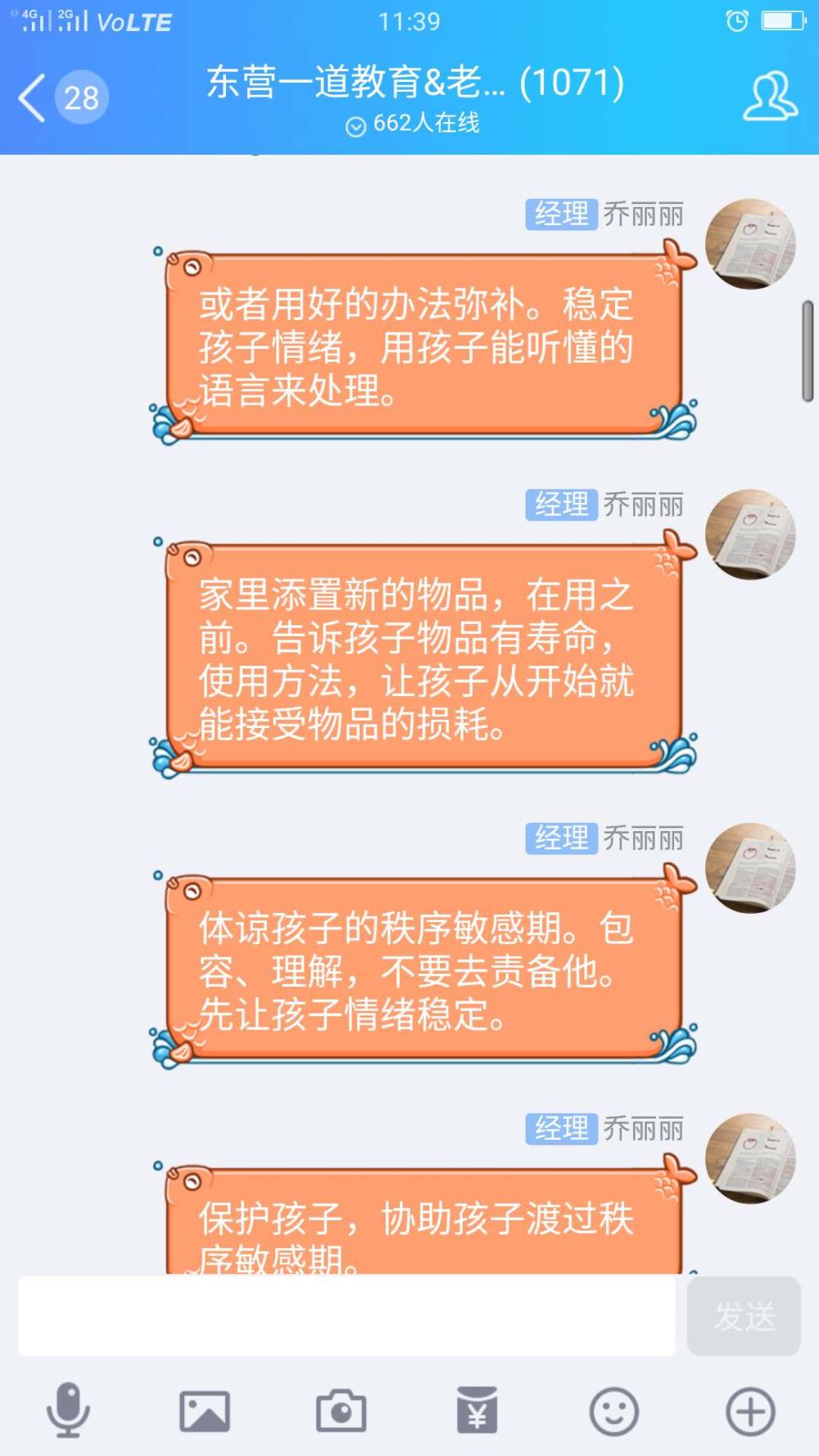The height and width of the screenshot is (1456, 819).
Task: Expand the 662人在线 online members indicator
Action: click(412, 124)
